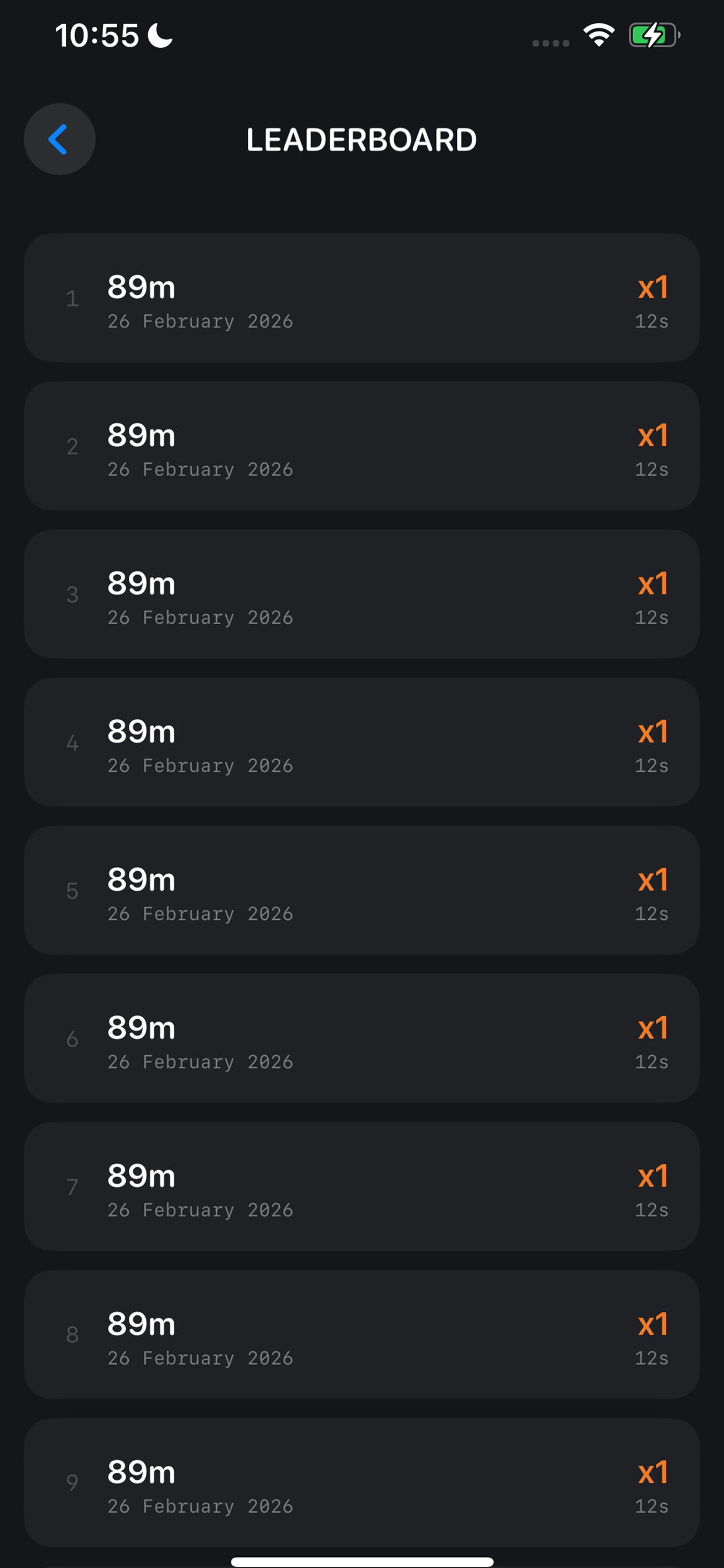Open the first place 89m leaderboard entry
This screenshot has height=1568, width=724.
(361, 297)
